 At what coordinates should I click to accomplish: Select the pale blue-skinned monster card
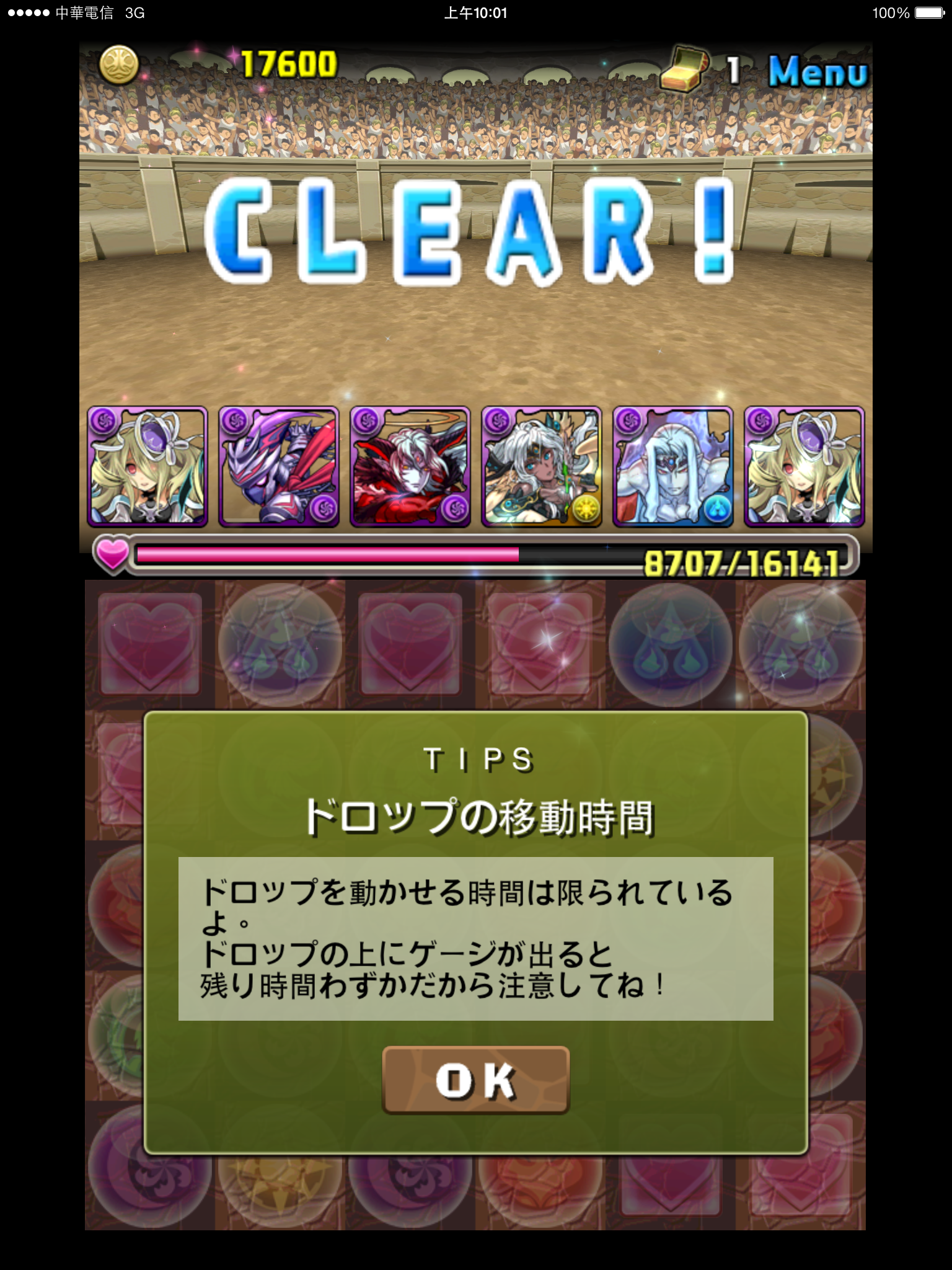pyautogui.click(x=672, y=467)
